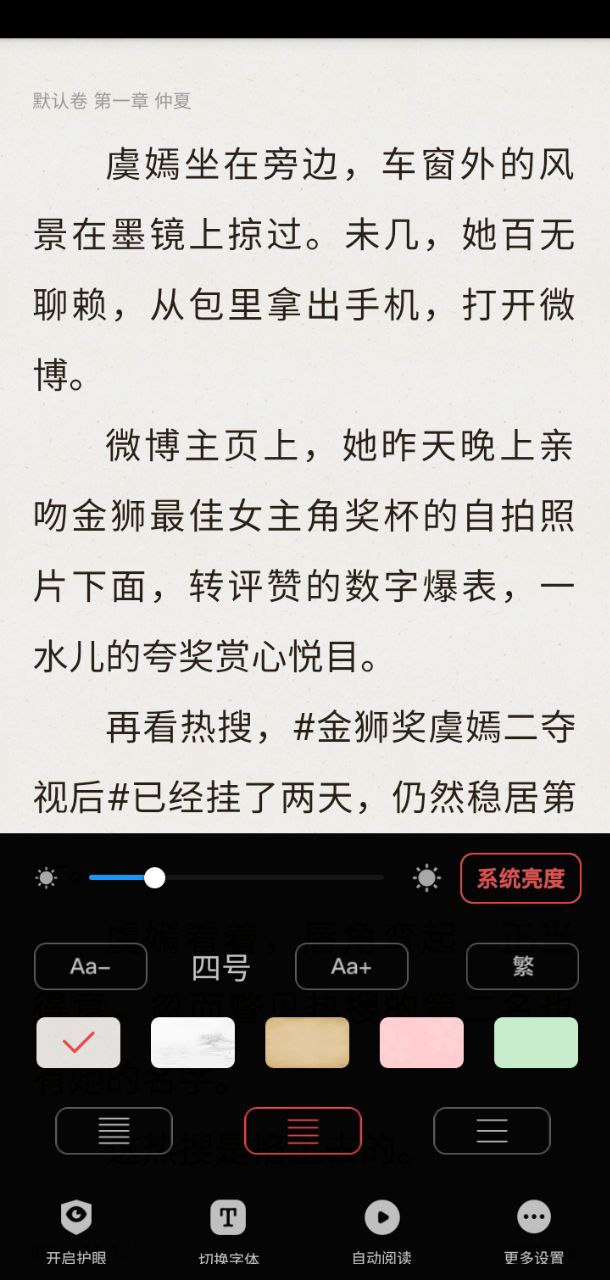Screen dimensions: 610x1280
Task: Choose the green background
Action: tap(536, 1042)
